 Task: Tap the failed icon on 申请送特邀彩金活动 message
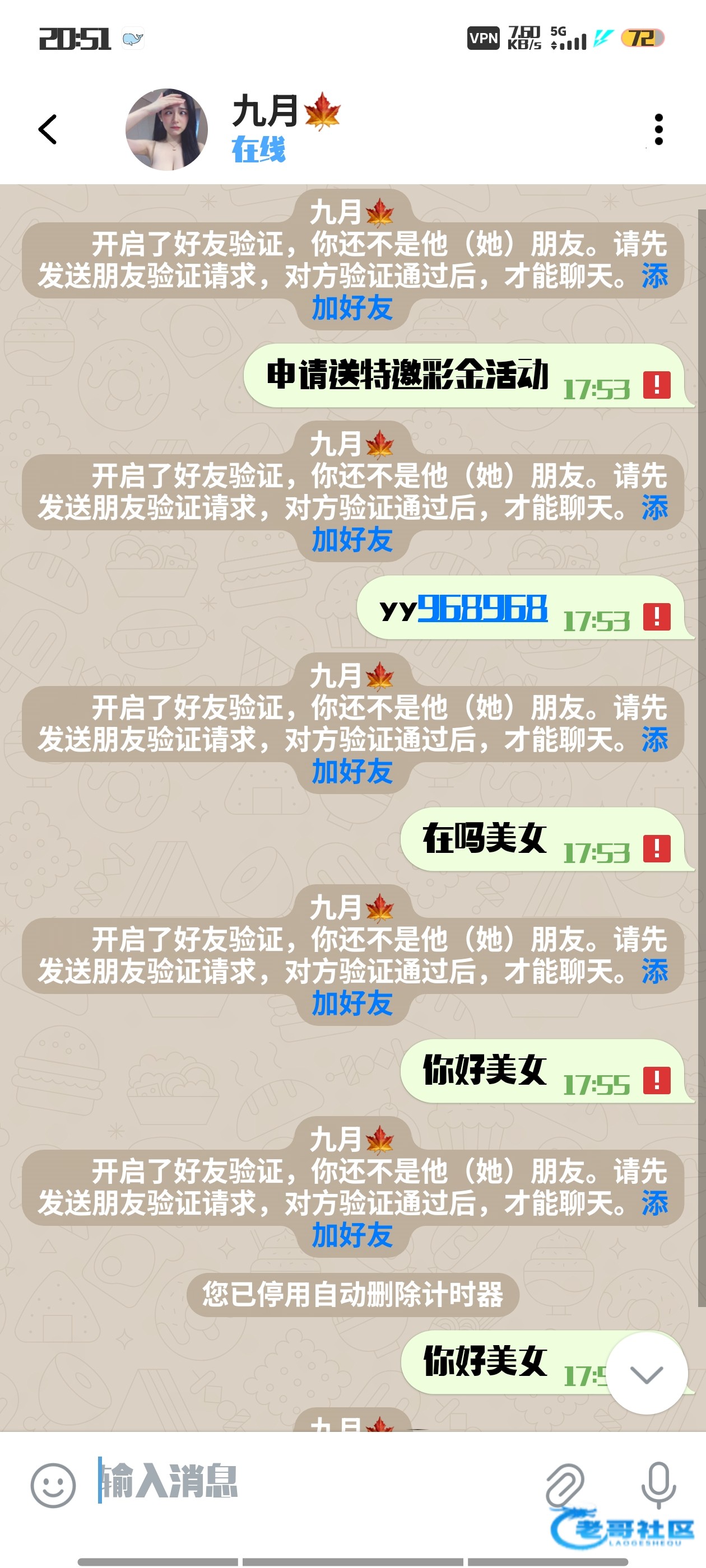point(657,385)
